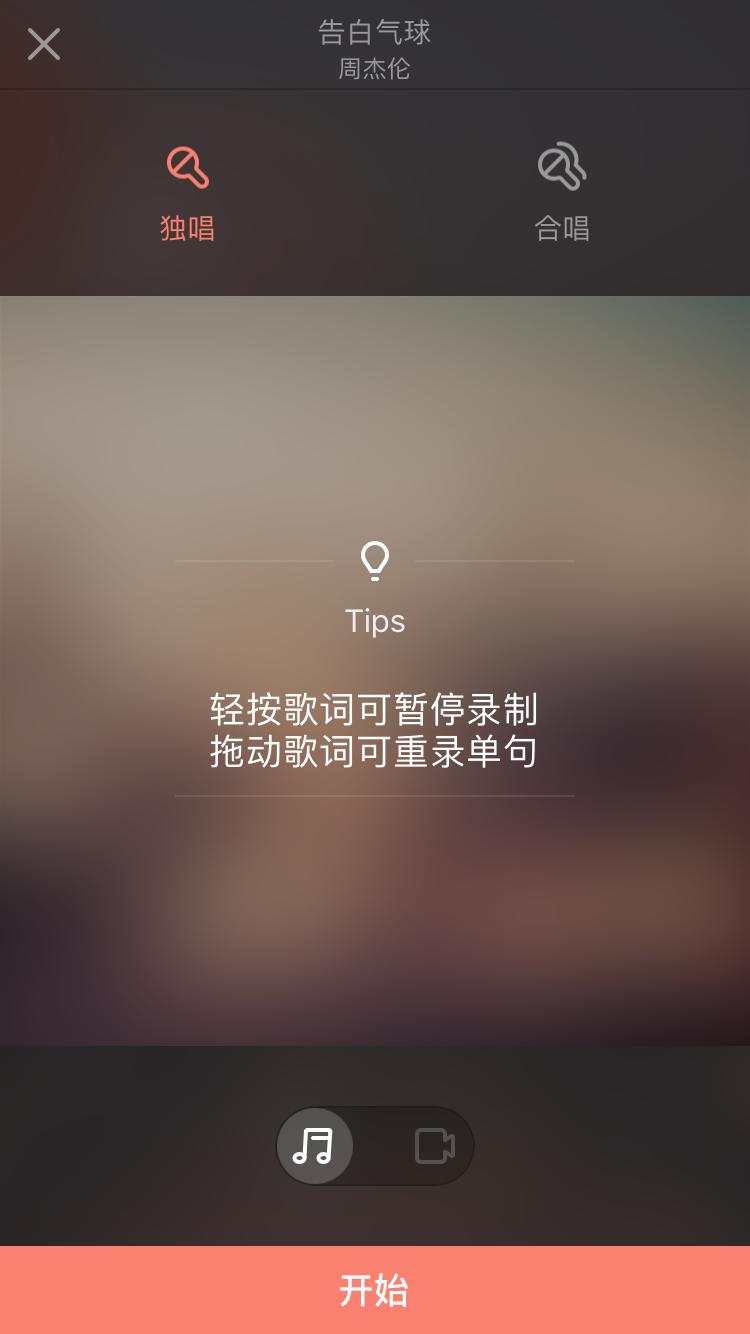This screenshot has height=1334, width=750.
Task: Close the recording screen with the X
Action: coord(44,44)
